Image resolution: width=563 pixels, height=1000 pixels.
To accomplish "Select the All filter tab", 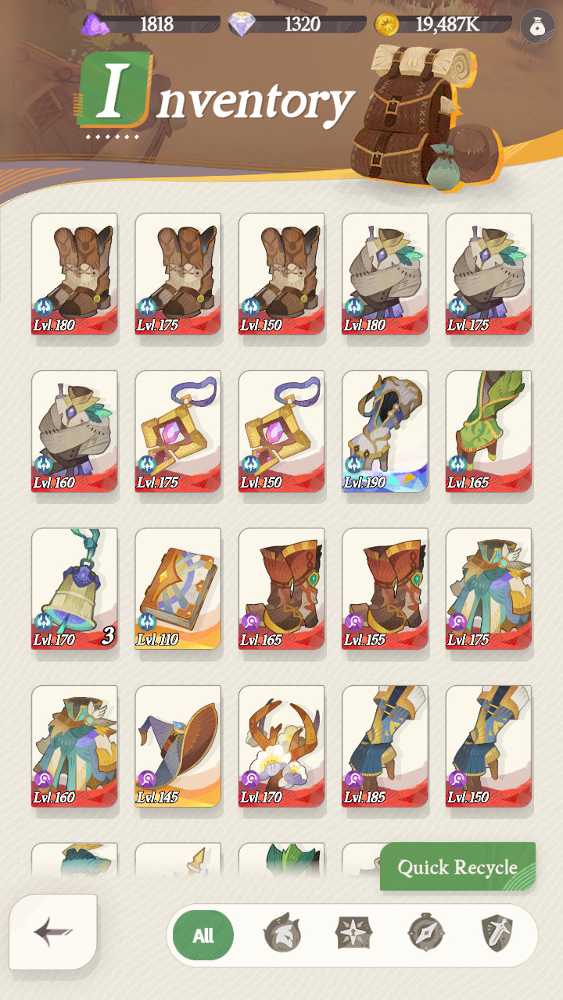I will pyautogui.click(x=203, y=936).
